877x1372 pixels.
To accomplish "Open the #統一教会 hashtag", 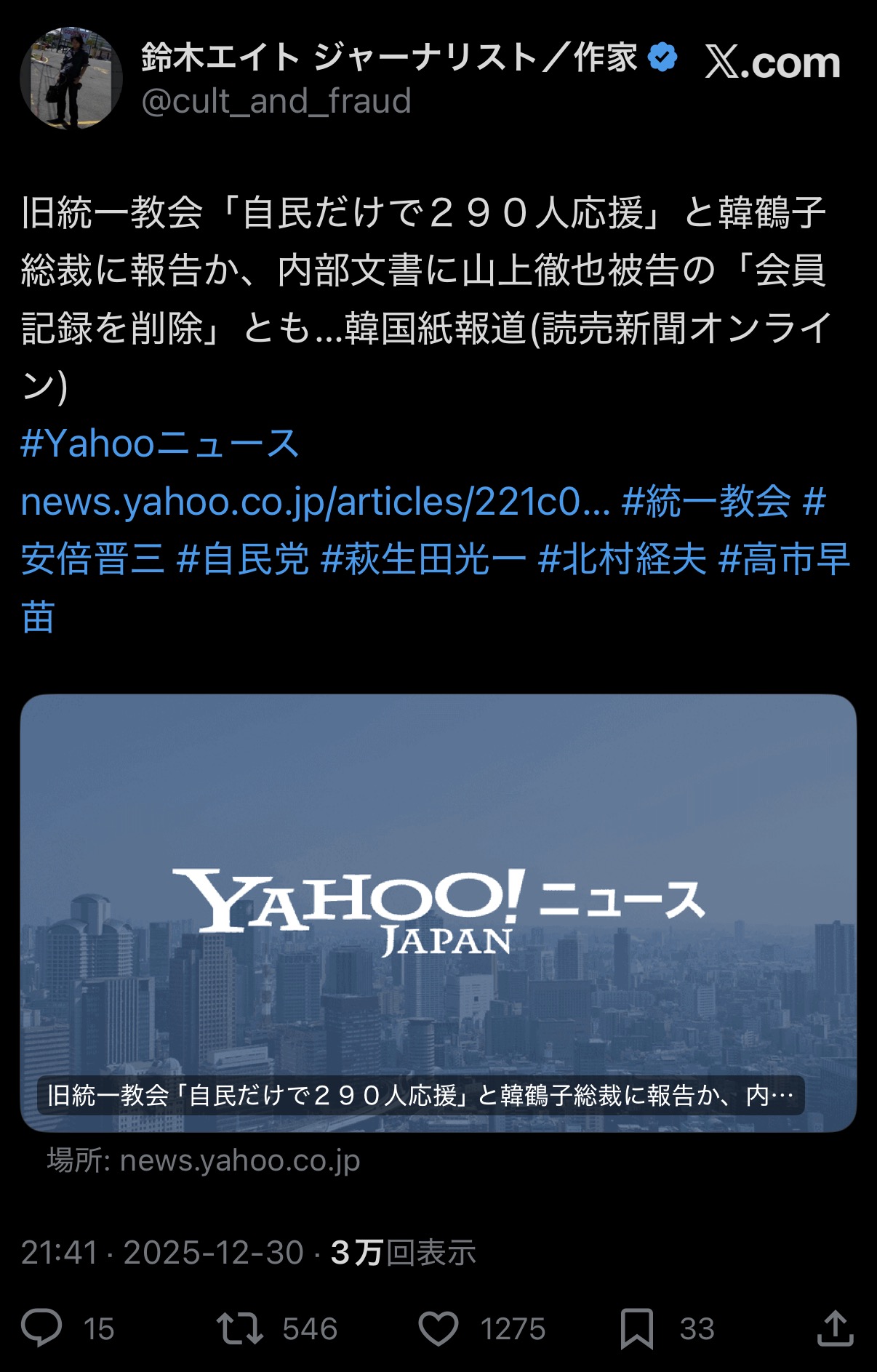I will point(705,502).
